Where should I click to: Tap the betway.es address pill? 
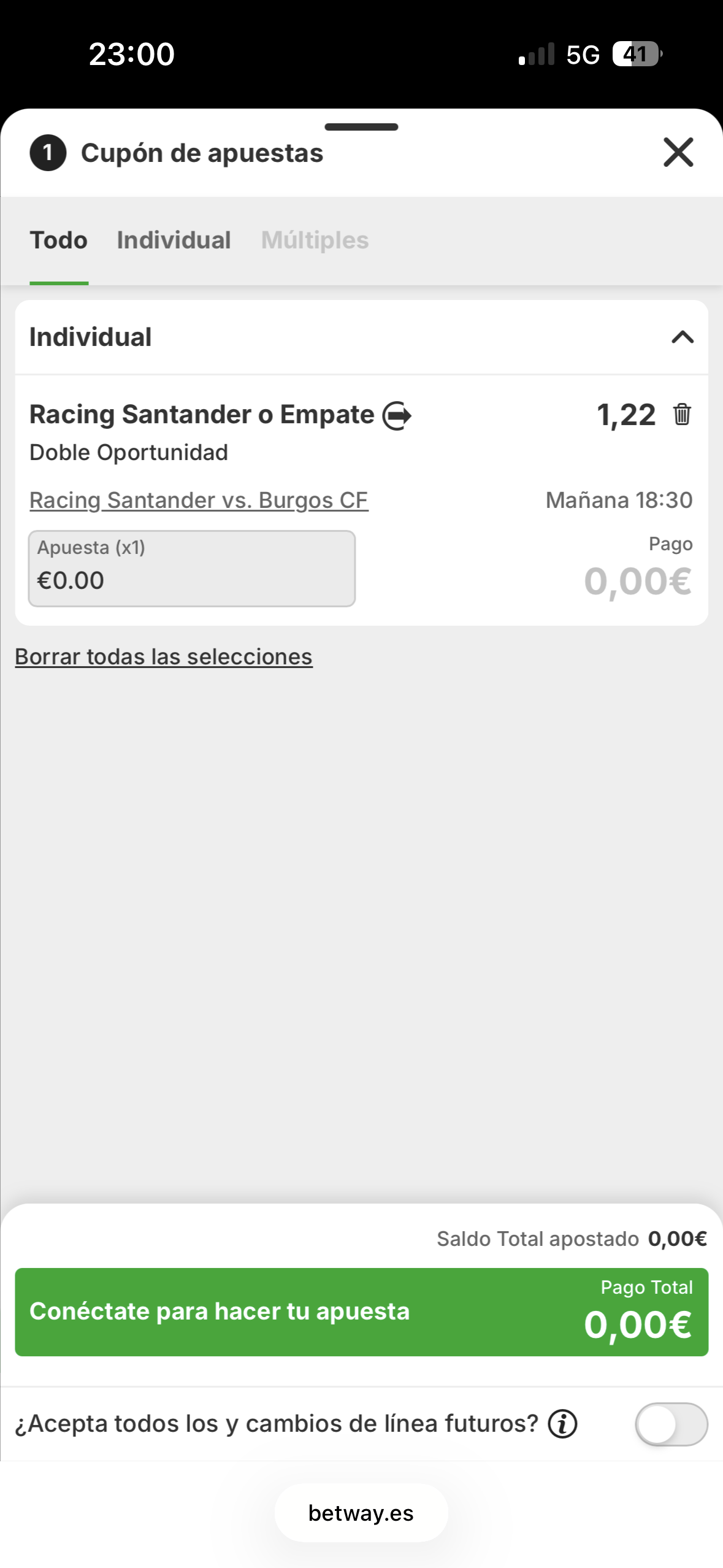[361, 1513]
